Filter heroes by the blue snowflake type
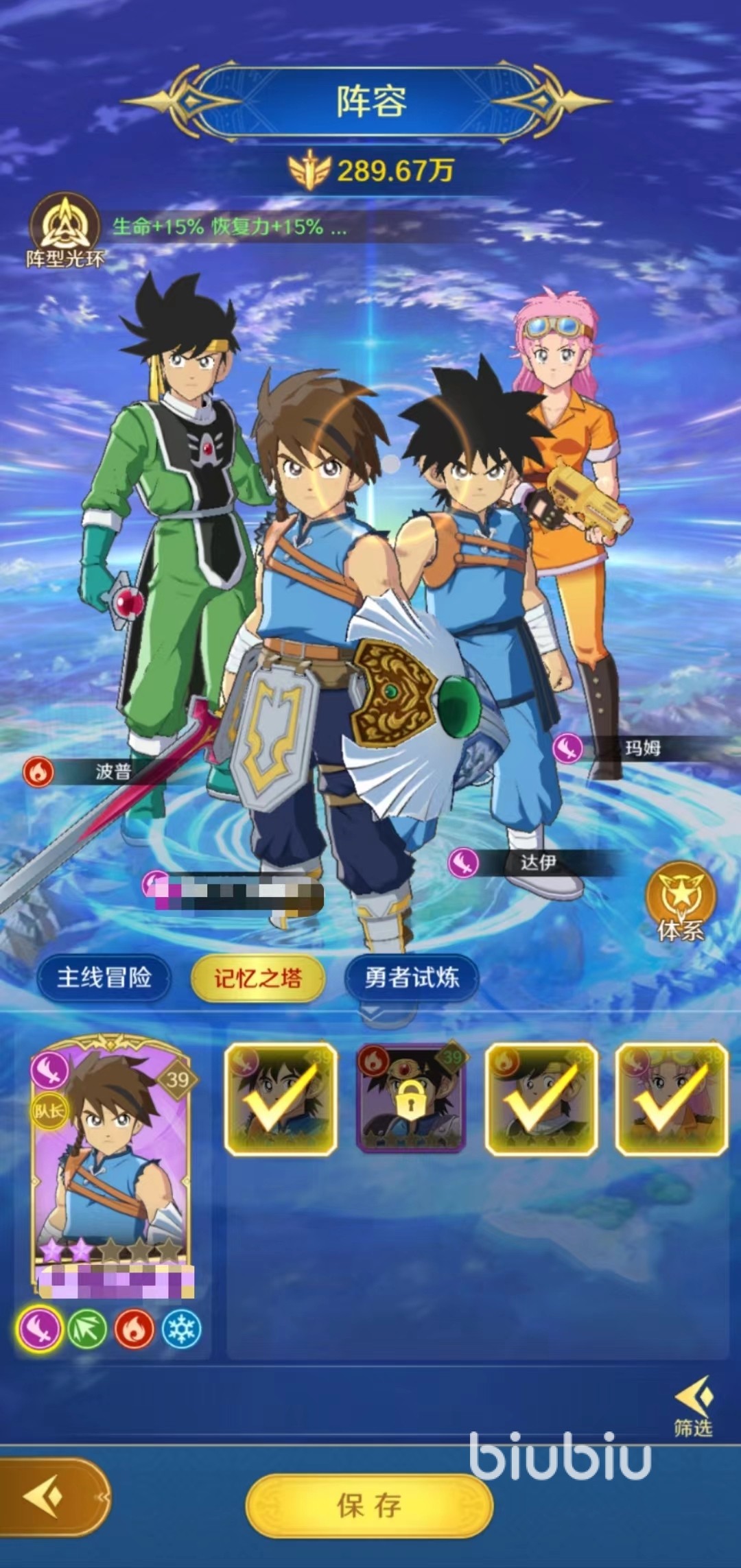The image size is (741, 1568). click(182, 1329)
